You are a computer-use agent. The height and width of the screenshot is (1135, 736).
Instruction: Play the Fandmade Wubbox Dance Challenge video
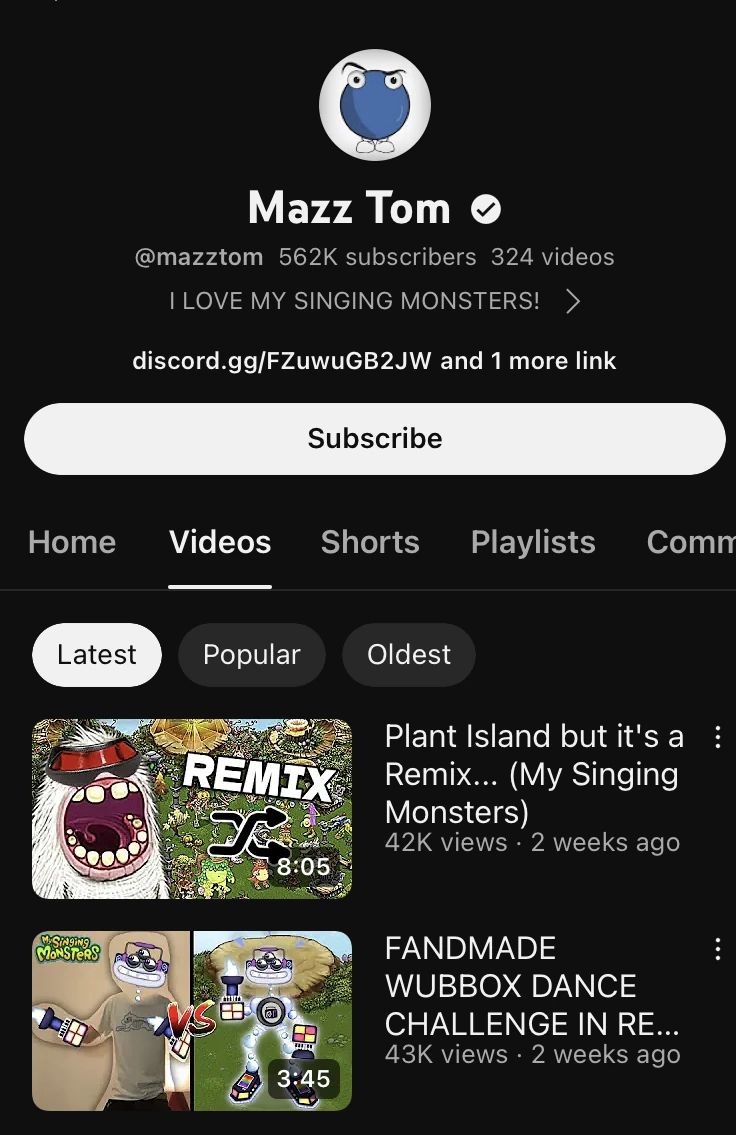pyautogui.click(x=192, y=1020)
